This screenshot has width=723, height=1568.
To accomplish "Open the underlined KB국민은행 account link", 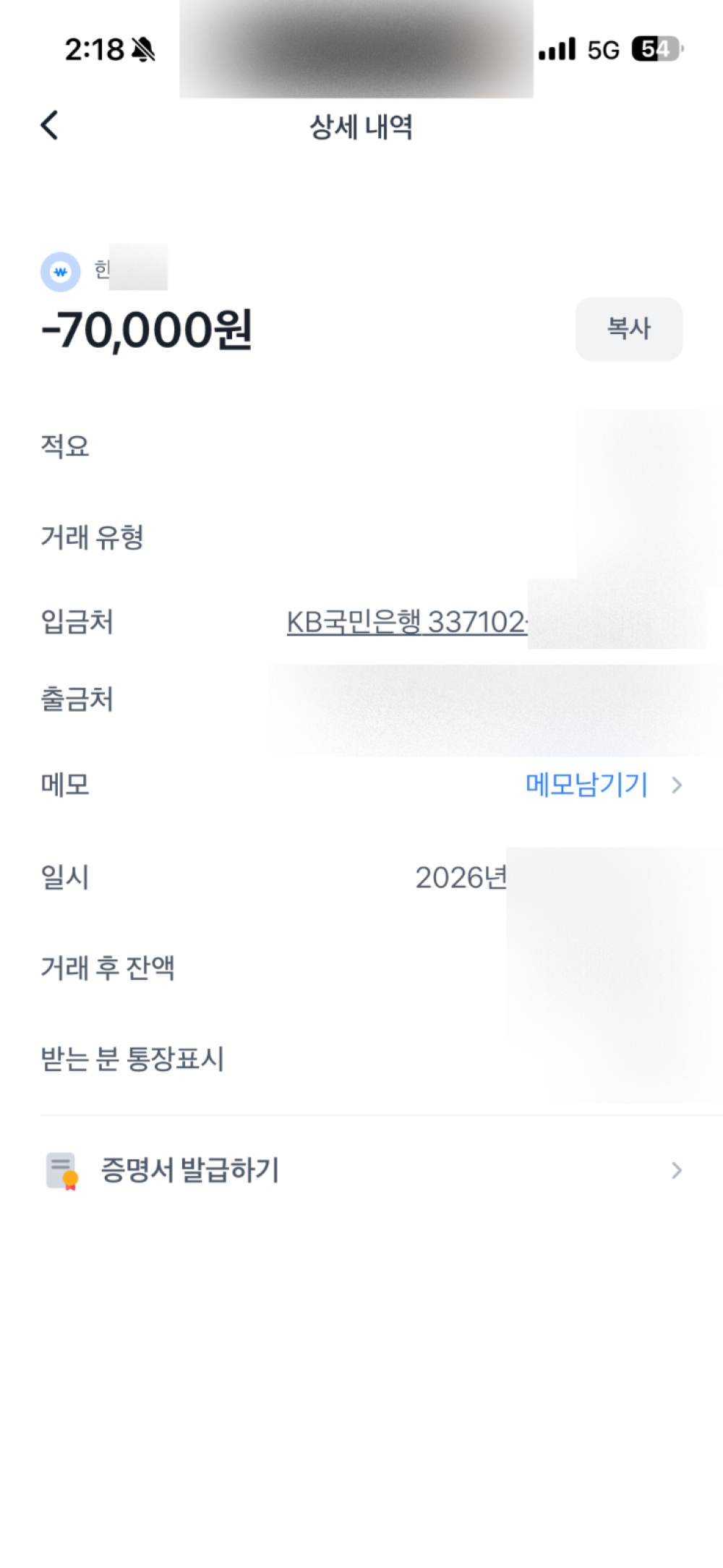I will (406, 622).
